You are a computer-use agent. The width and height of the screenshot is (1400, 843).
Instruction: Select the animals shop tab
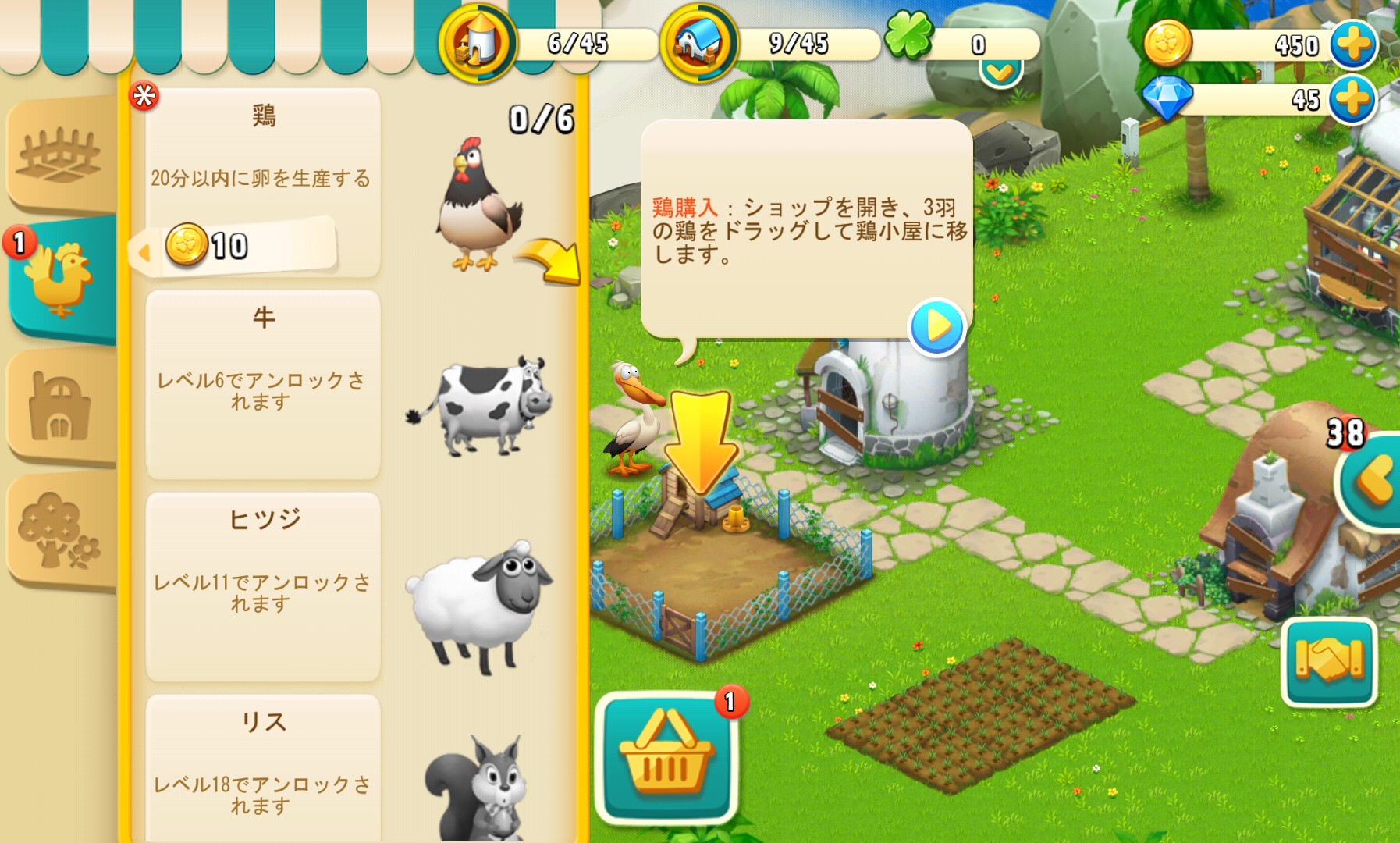coord(62,279)
